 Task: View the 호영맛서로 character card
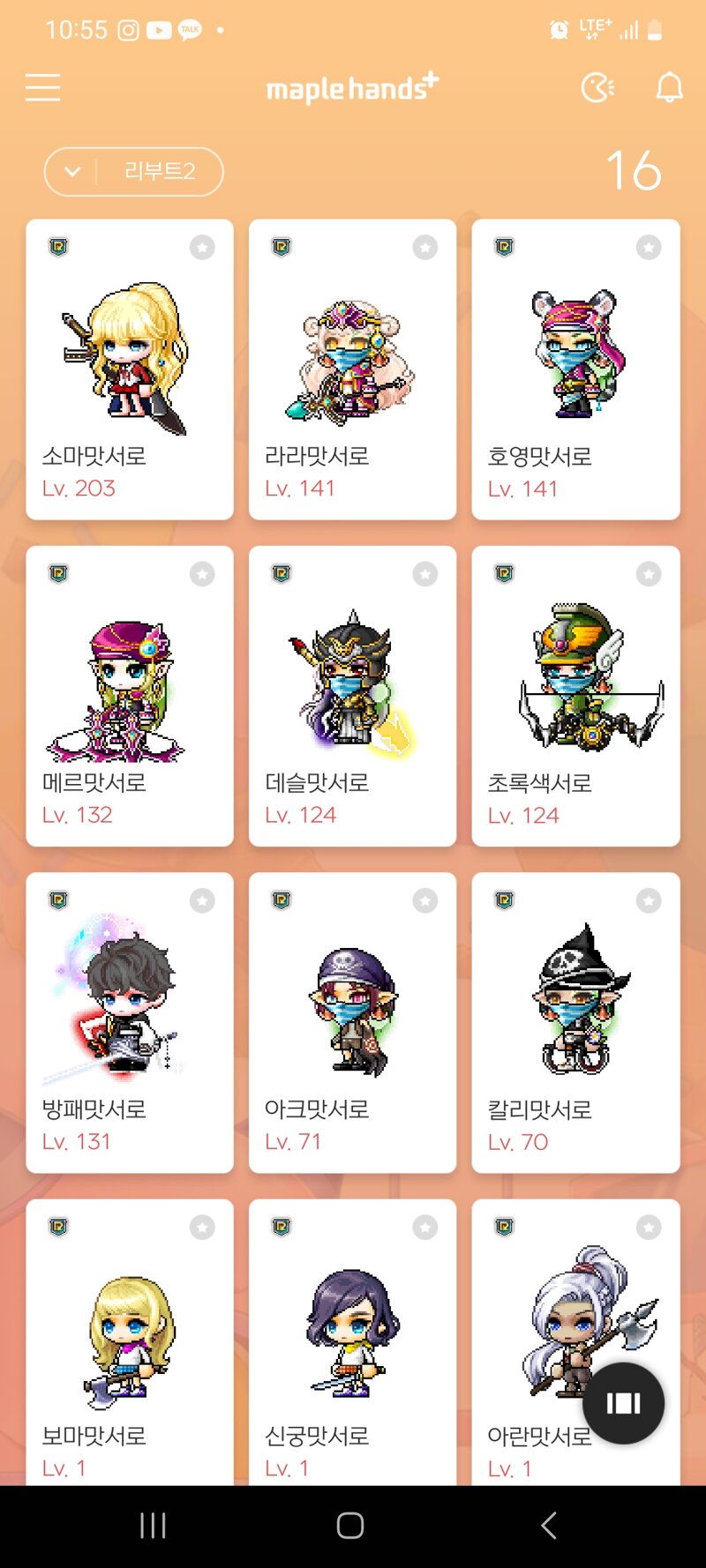coord(575,369)
